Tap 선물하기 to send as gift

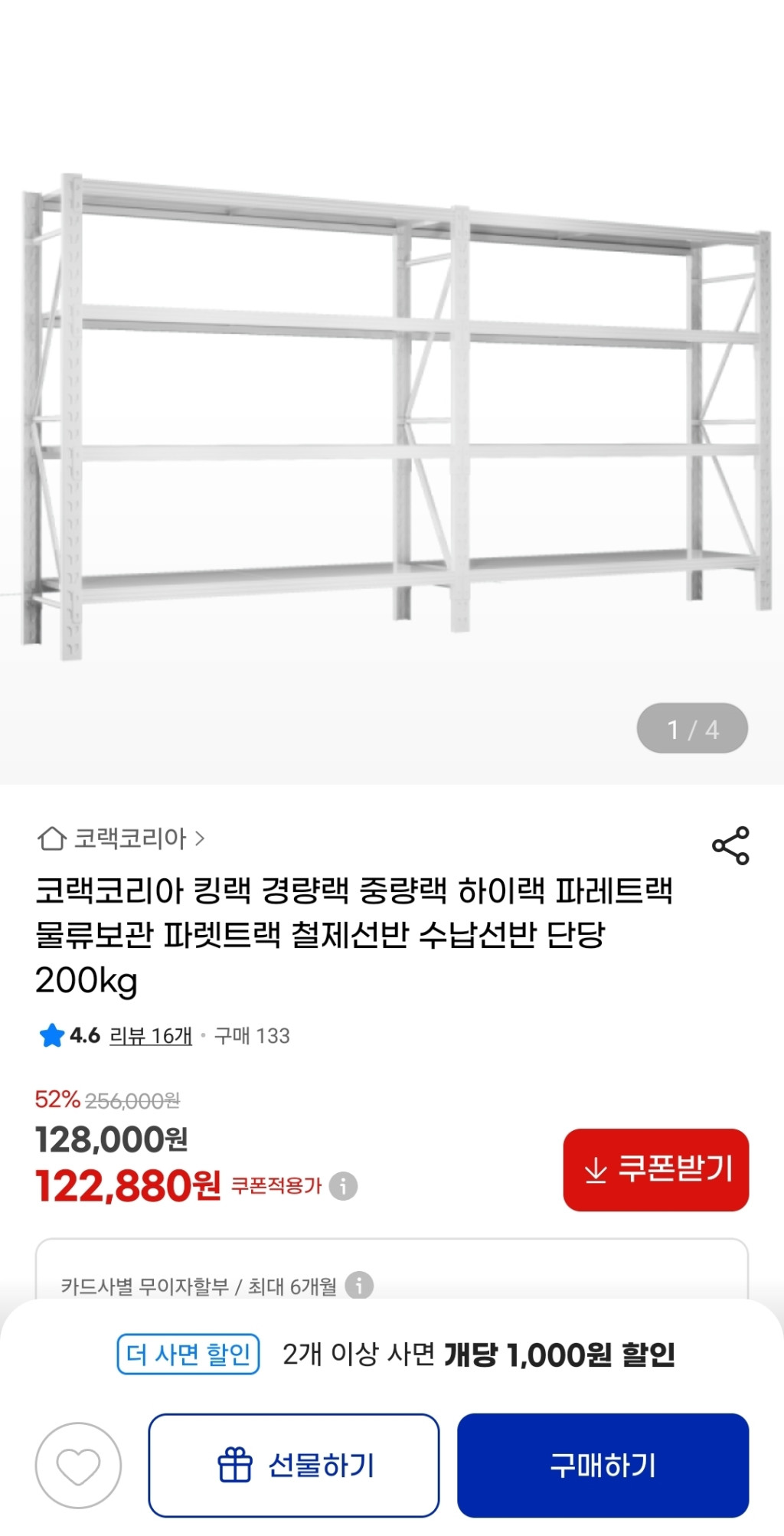(x=294, y=1466)
